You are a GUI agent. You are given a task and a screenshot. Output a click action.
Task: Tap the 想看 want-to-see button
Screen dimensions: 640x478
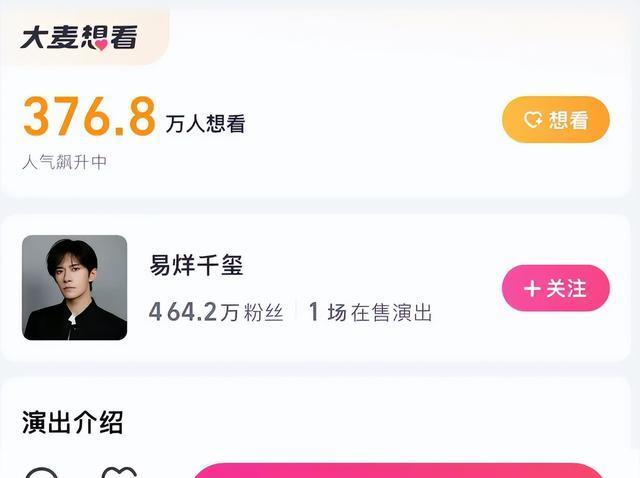click(555, 120)
